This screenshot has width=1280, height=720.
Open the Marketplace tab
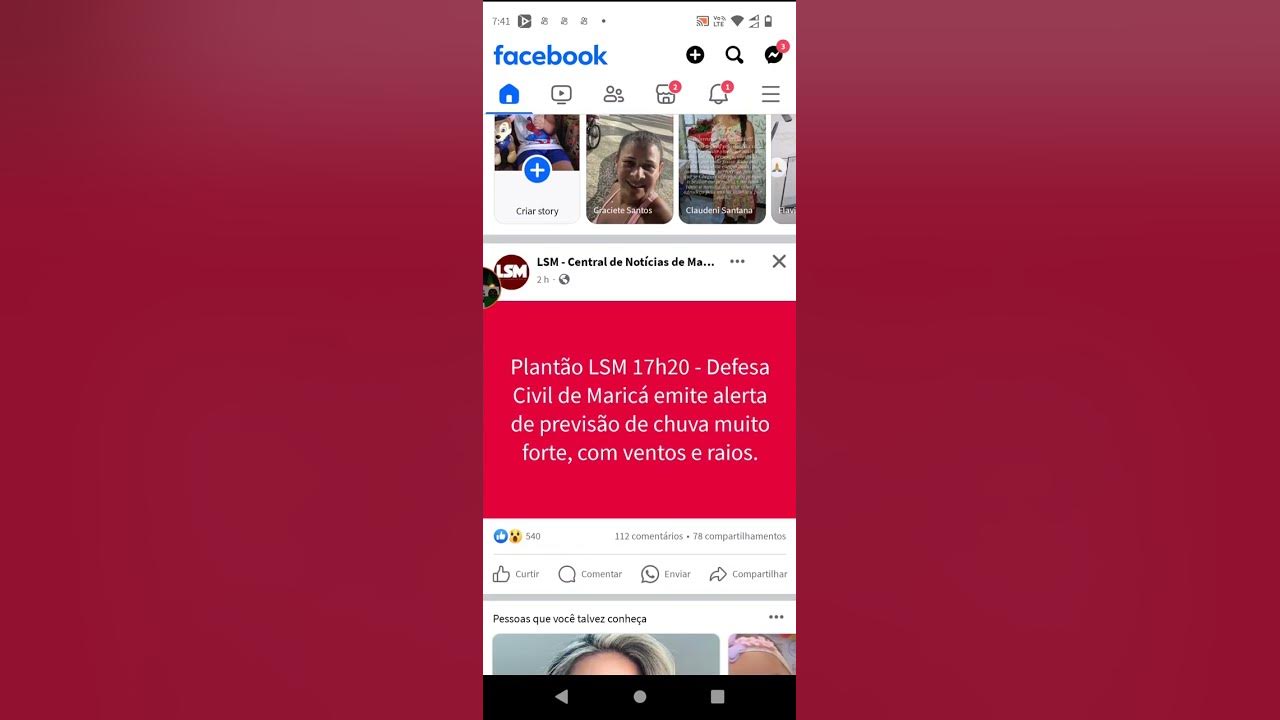[x=665, y=94]
